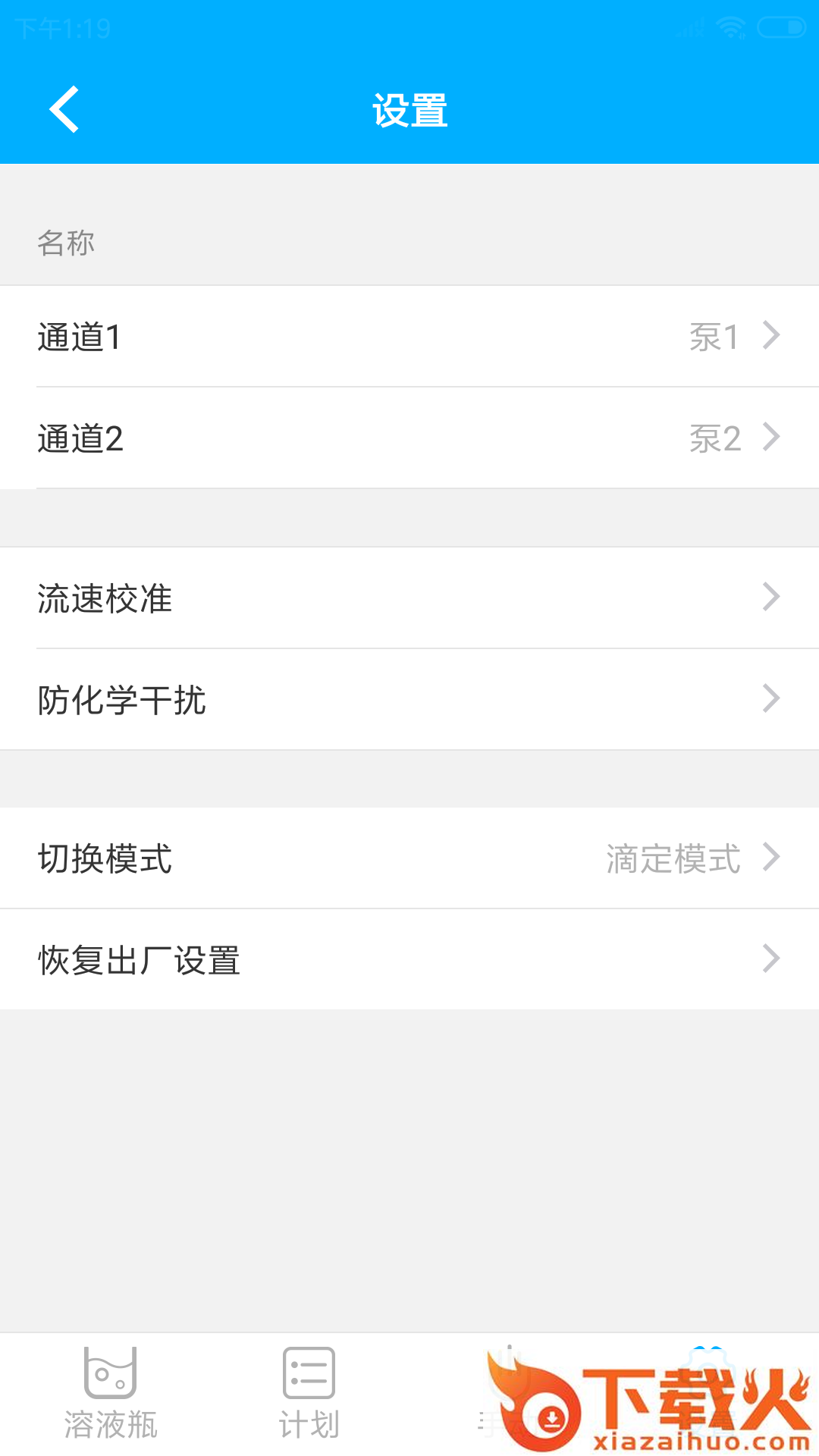Tap 恢复出厂设置
This screenshot has height=1456, width=819.
(409, 960)
